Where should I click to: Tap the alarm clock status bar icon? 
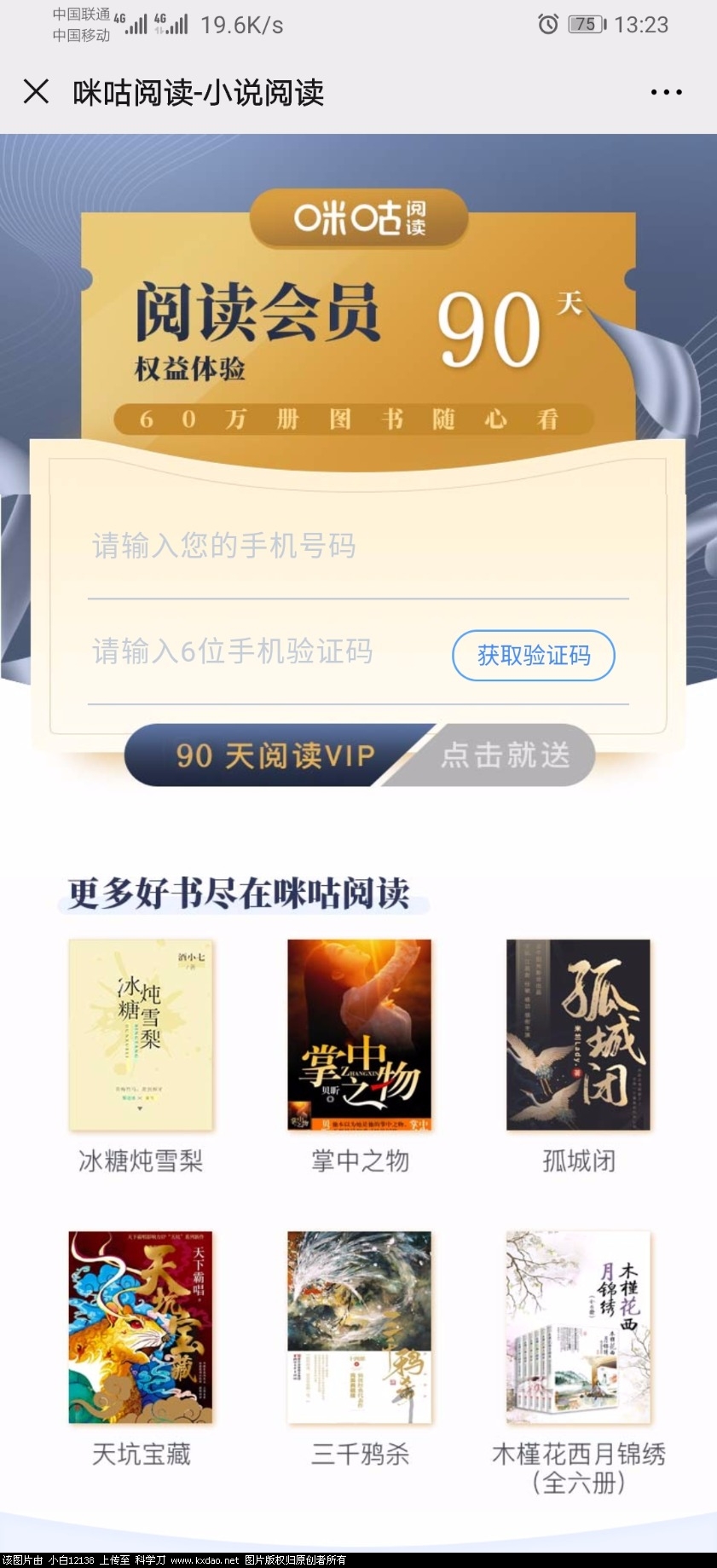[548, 24]
